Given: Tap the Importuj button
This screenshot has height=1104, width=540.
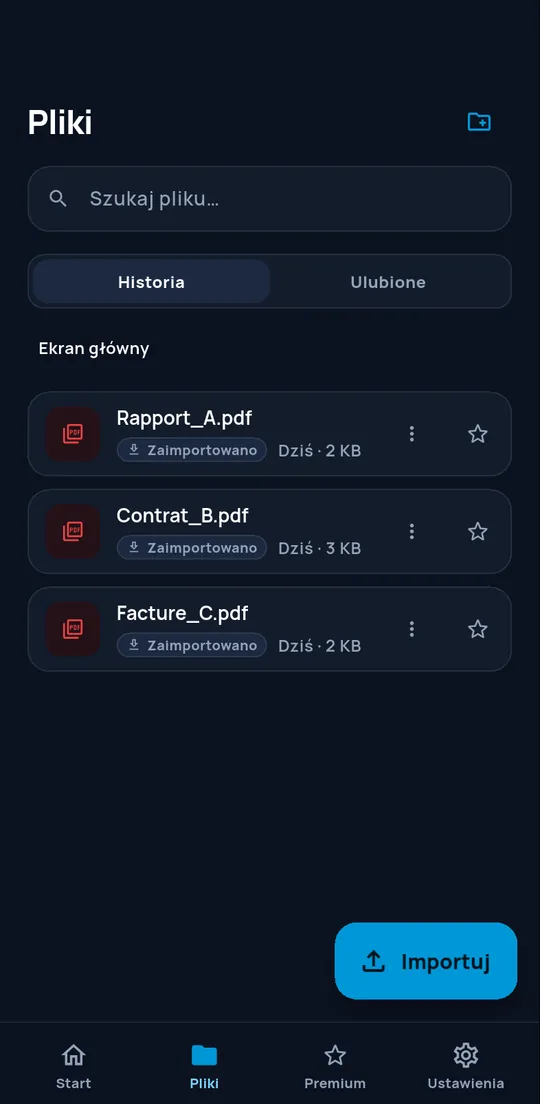Looking at the screenshot, I should (x=426, y=961).
